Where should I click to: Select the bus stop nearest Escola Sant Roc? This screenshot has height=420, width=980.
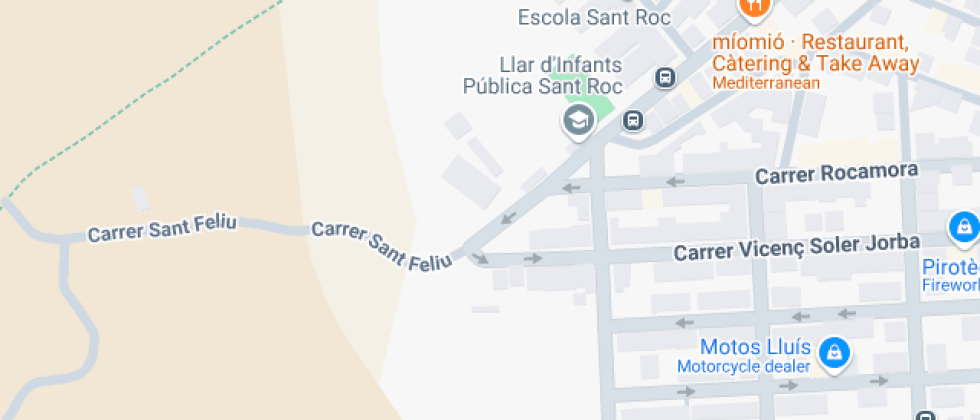[665, 77]
